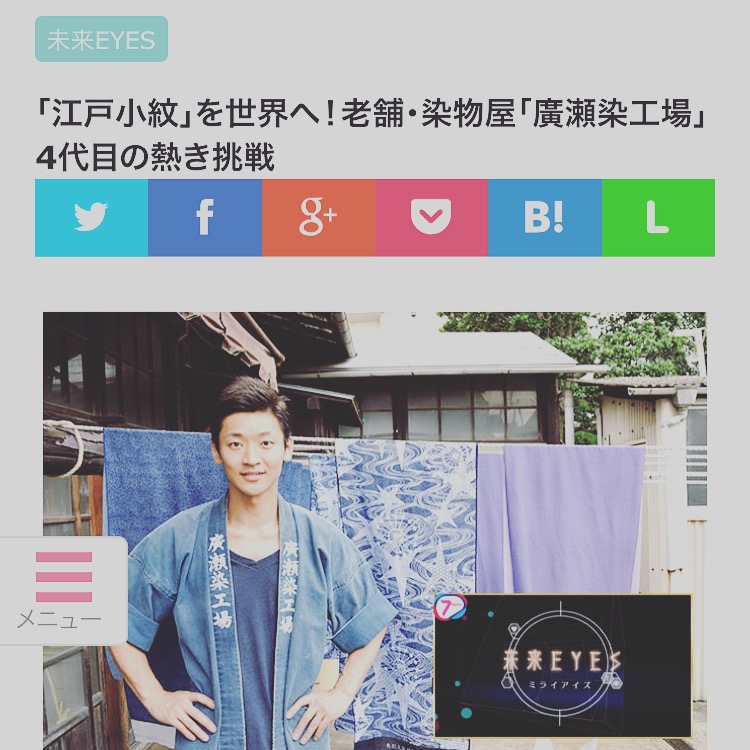Share the article on Facebook
This screenshot has height=750, width=750.
pyautogui.click(x=205, y=218)
